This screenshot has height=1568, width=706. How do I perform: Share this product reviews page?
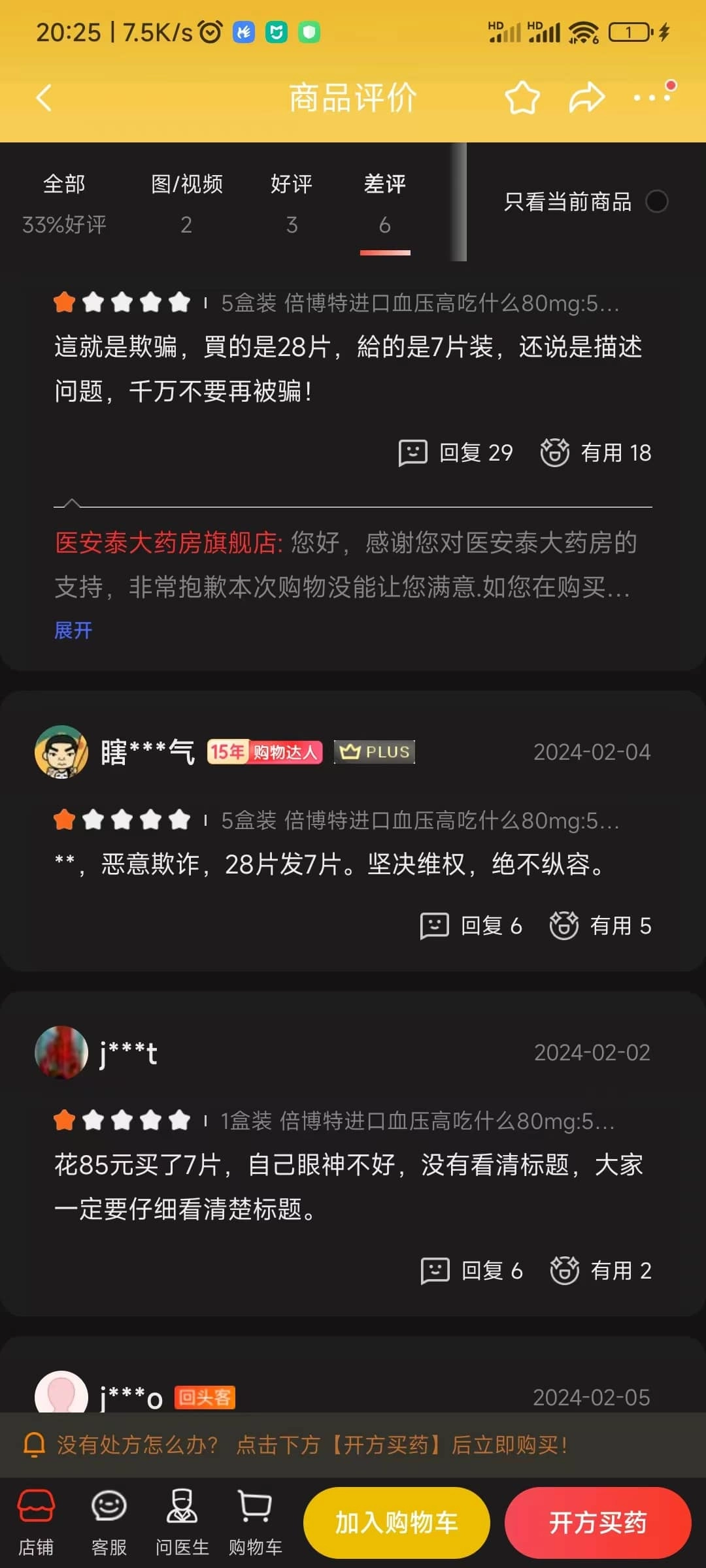click(586, 98)
